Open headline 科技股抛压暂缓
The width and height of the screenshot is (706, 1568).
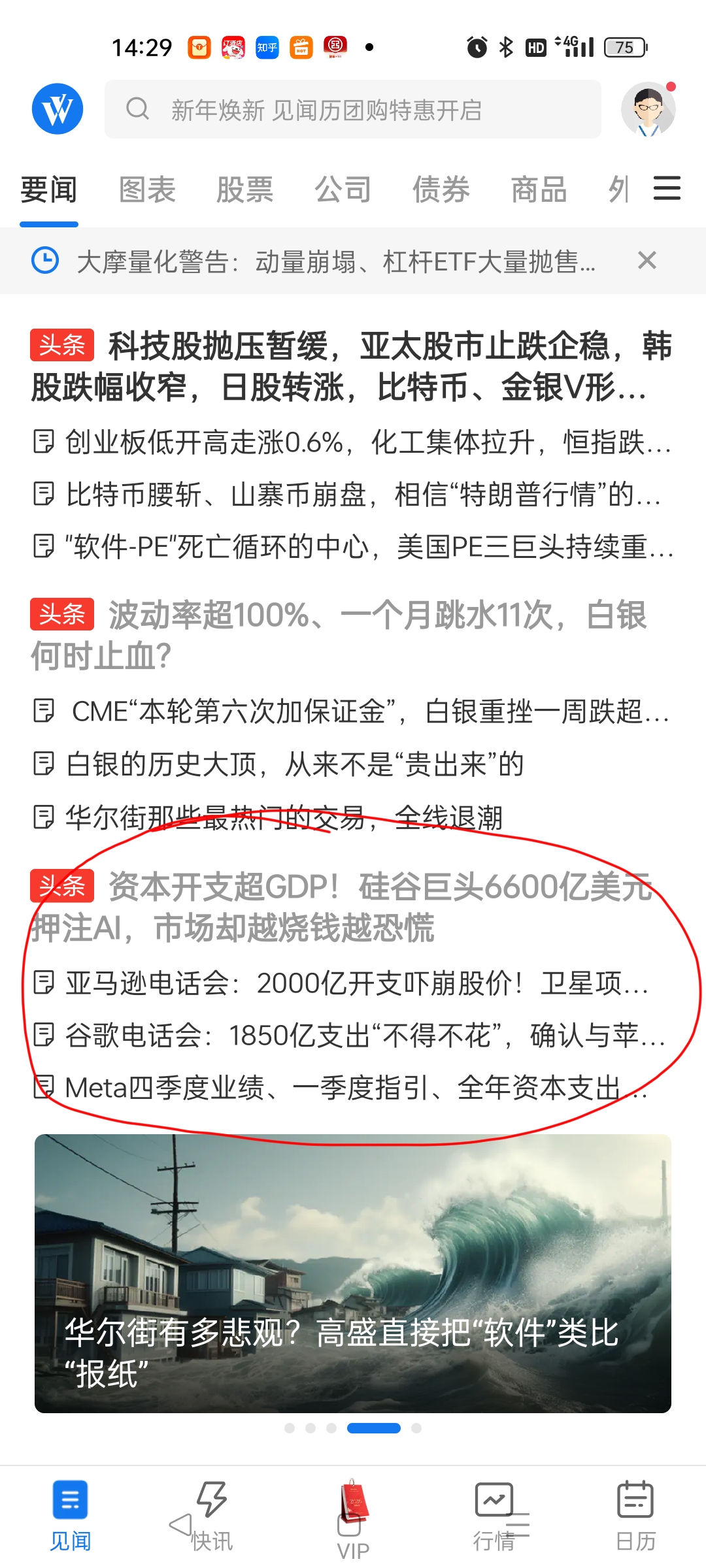click(353, 366)
